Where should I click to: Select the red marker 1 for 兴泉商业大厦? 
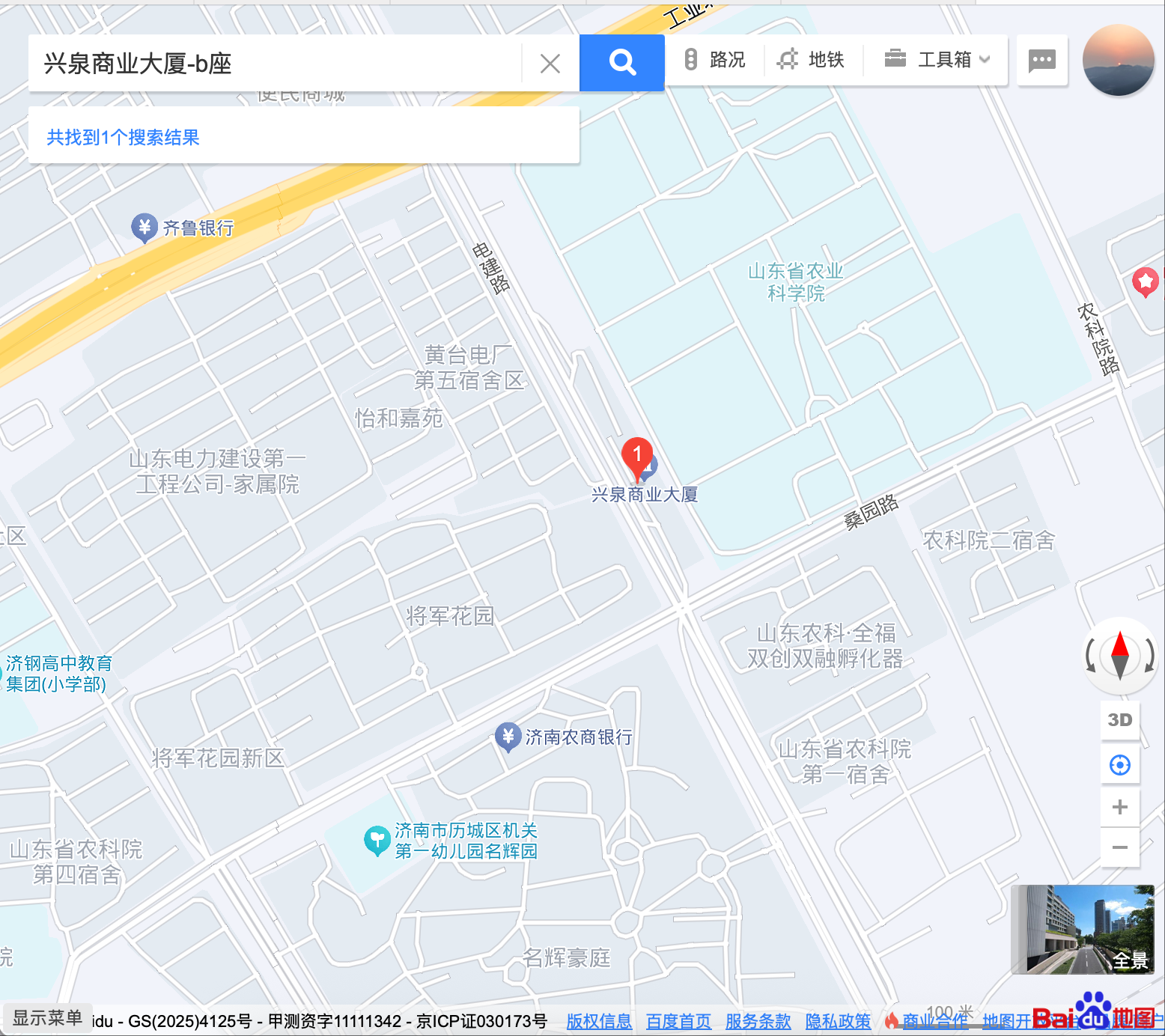(637, 456)
